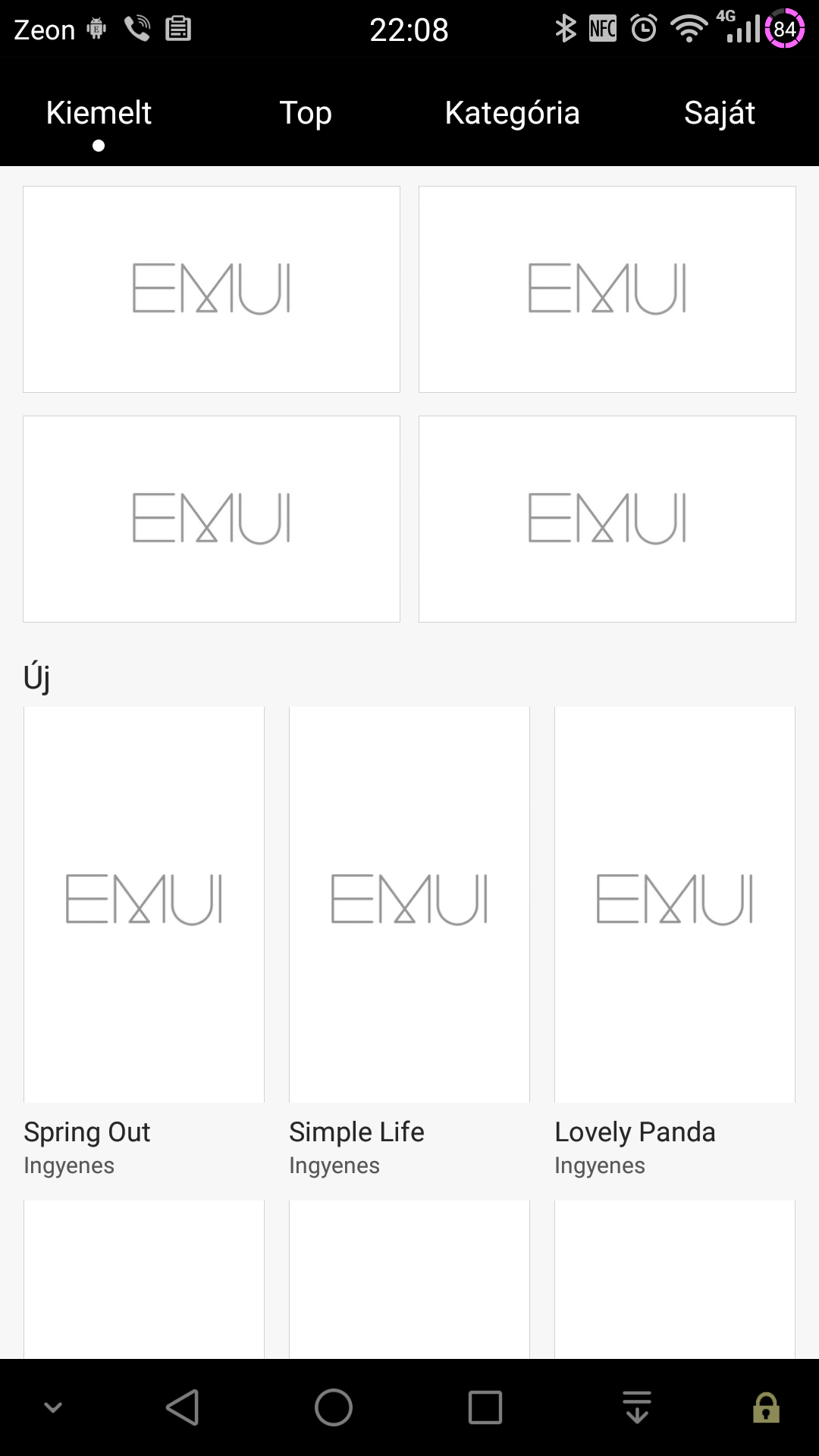Select the Kiemelt tab
The width and height of the screenshot is (819, 1456).
pos(99,113)
